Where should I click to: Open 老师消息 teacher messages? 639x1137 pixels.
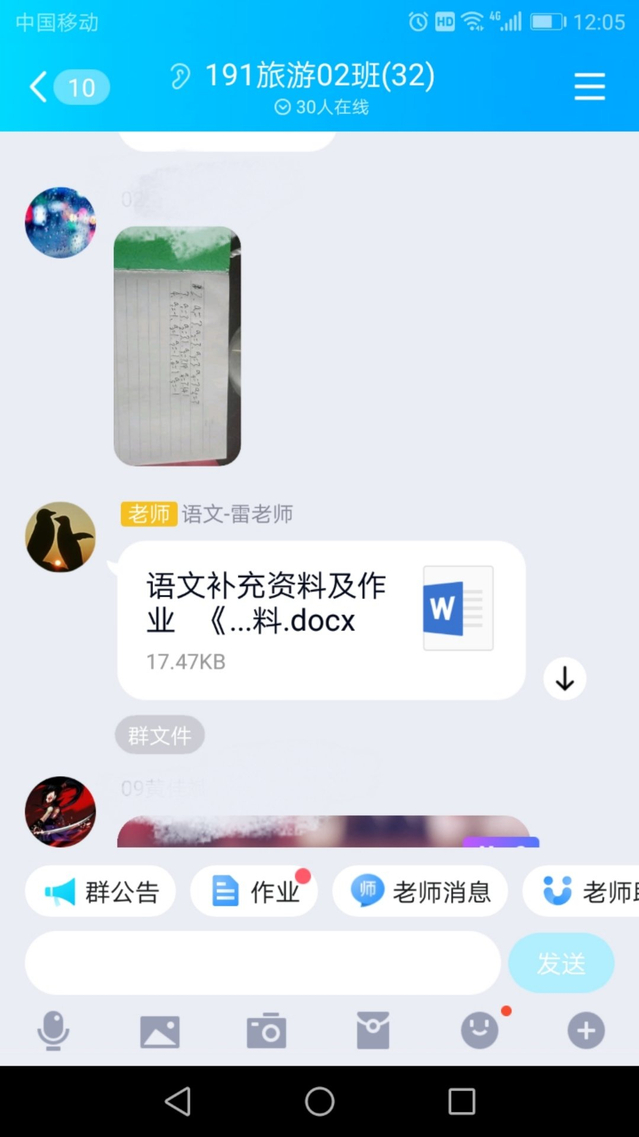[x=420, y=891]
